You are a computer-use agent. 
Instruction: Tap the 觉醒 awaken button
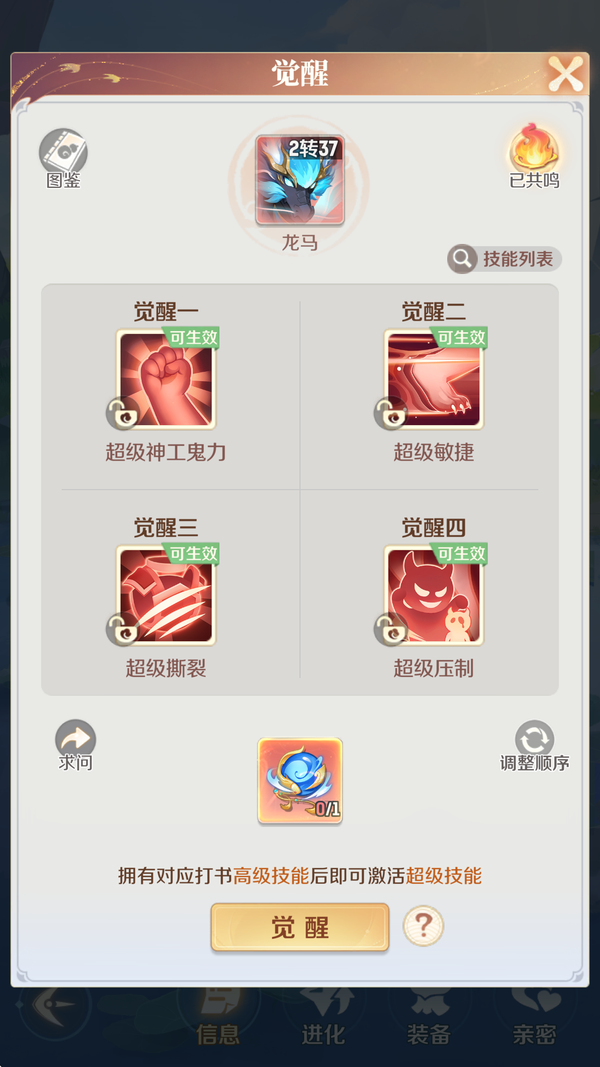click(x=300, y=927)
